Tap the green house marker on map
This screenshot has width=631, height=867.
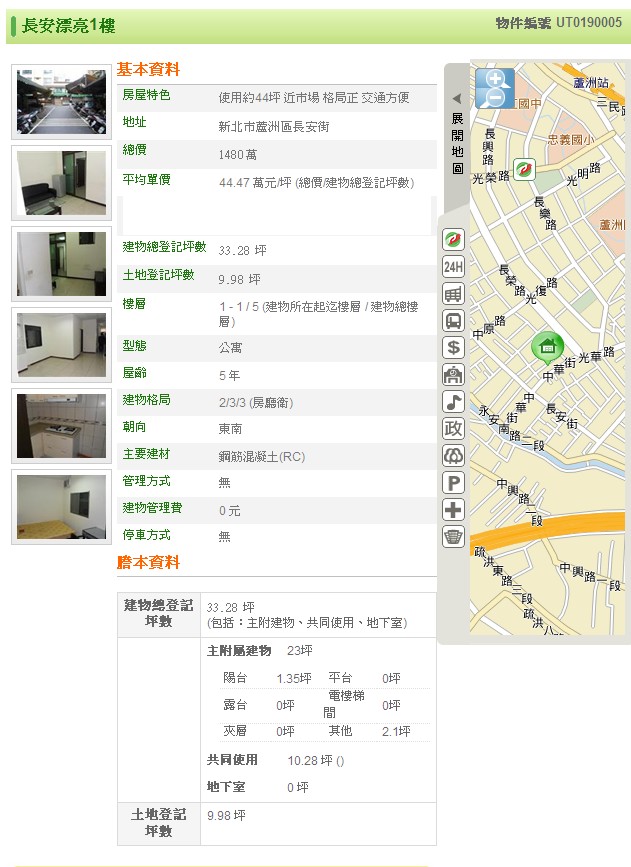tap(546, 347)
